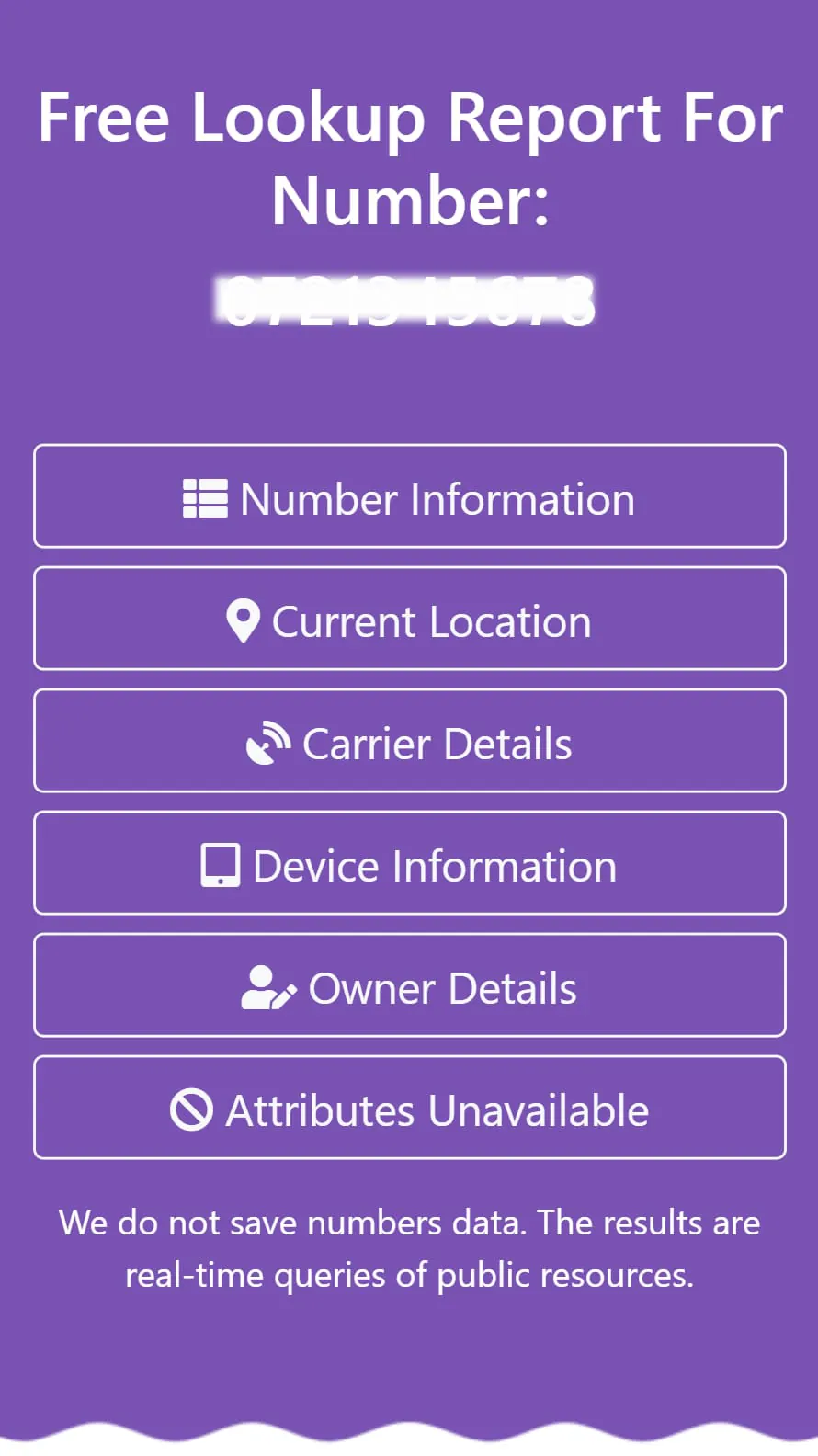View Carrier Details for the number

point(409,741)
